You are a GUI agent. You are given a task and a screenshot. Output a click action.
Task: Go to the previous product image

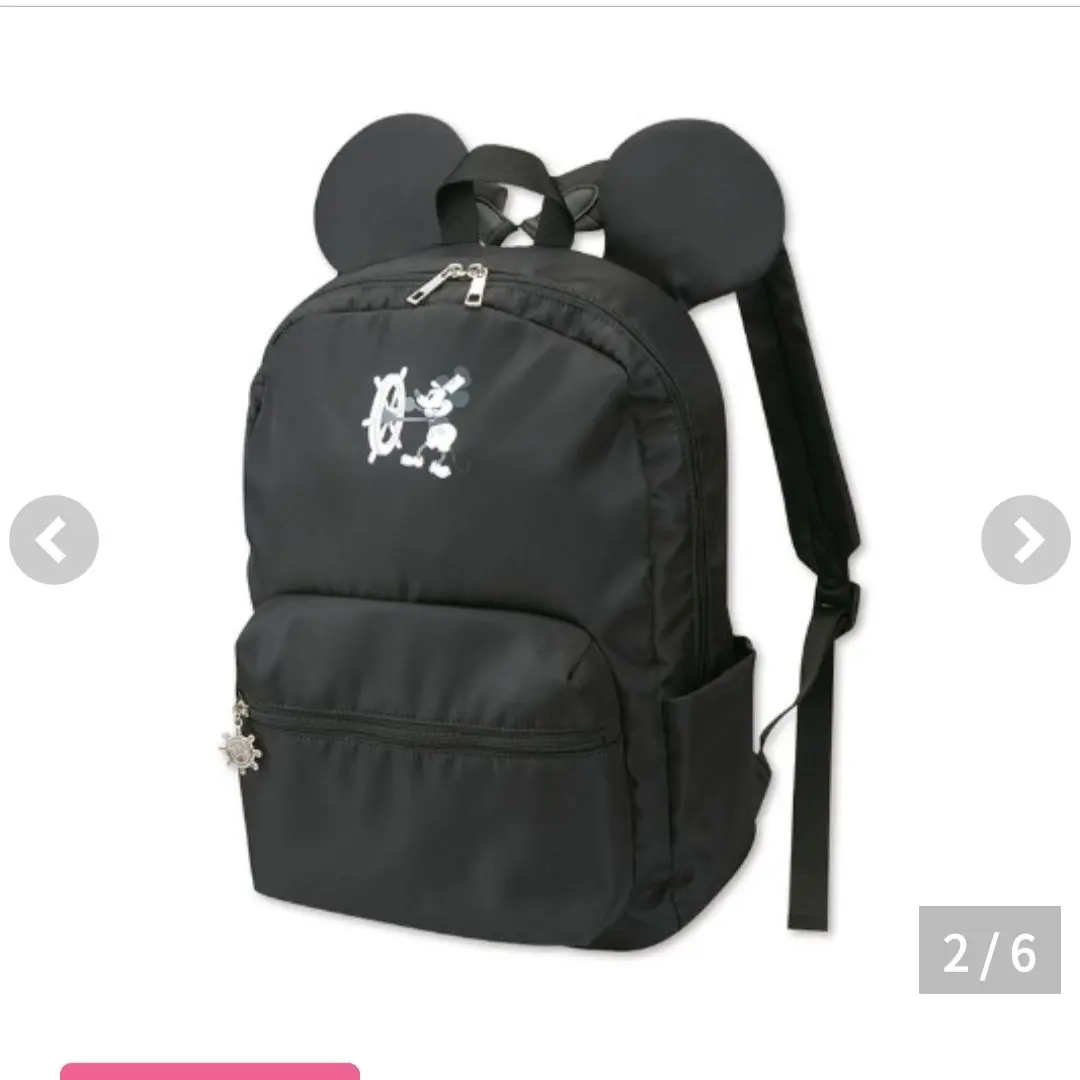[x=54, y=540]
